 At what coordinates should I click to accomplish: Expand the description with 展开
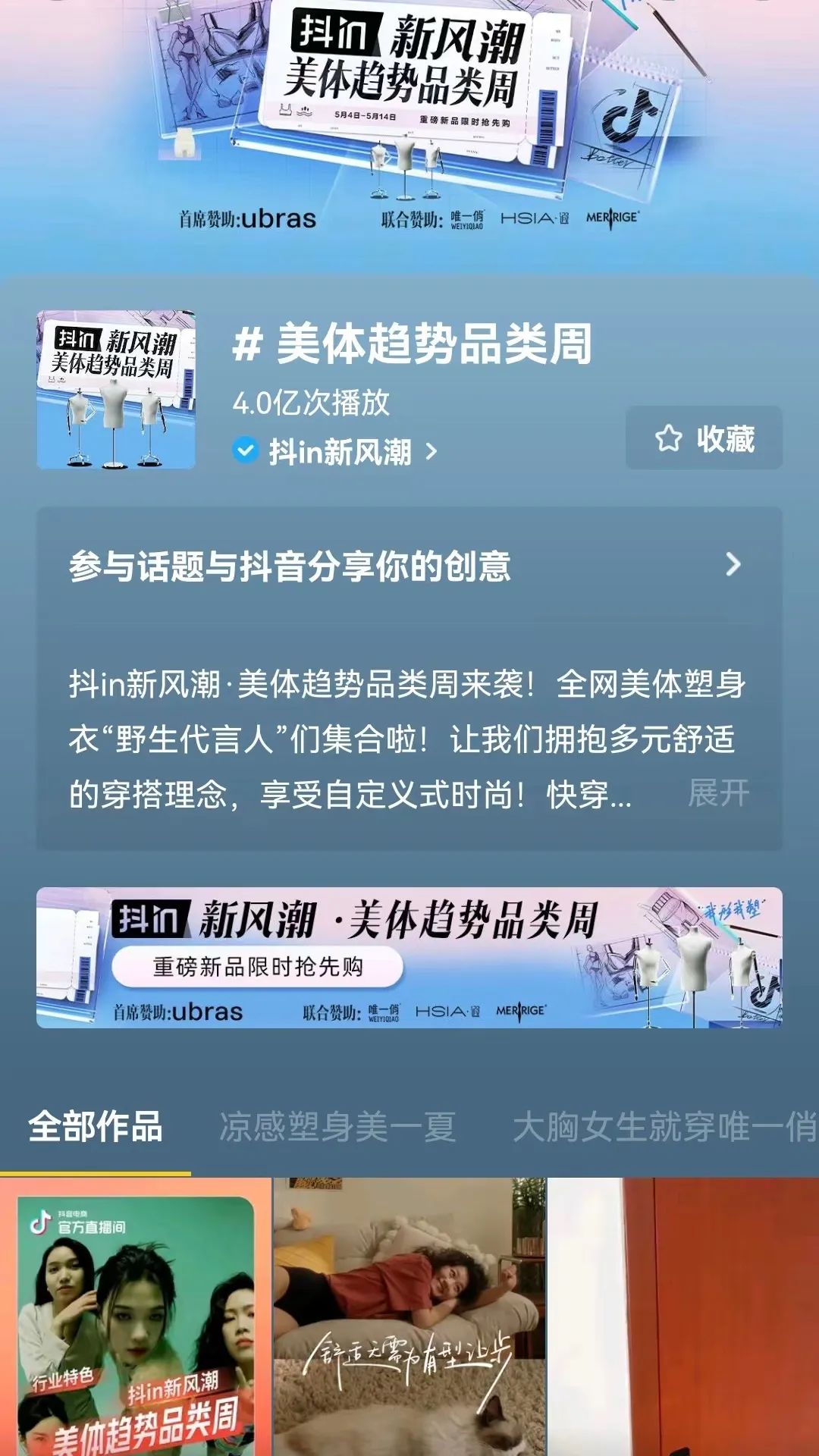click(717, 794)
